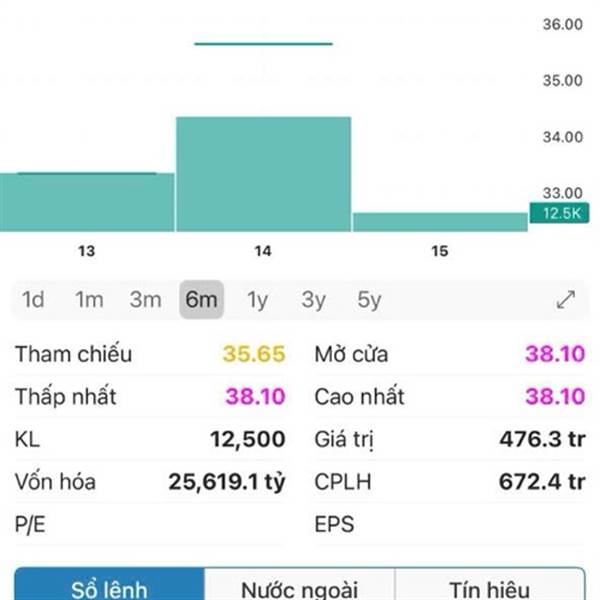
Task: Switch chart to 1m range
Action: point(89,299)
